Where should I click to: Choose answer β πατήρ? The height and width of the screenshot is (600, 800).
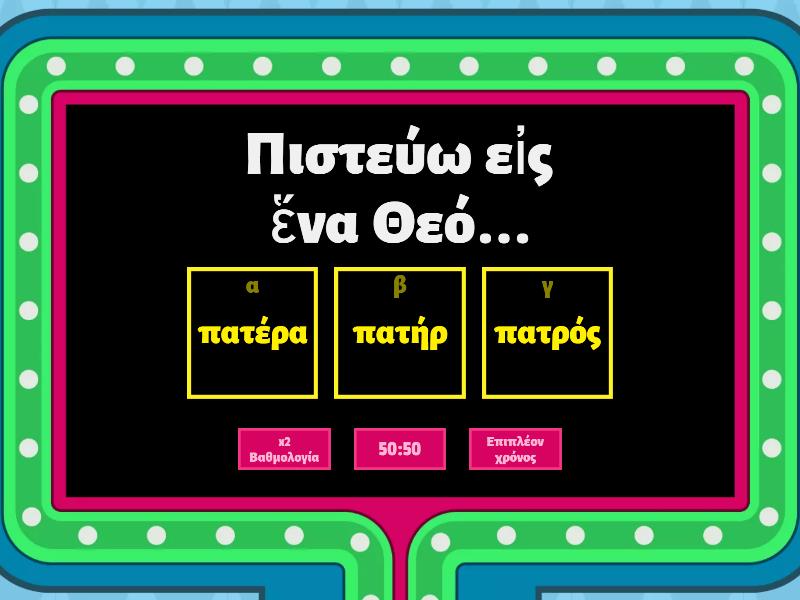tap(400, 332)
